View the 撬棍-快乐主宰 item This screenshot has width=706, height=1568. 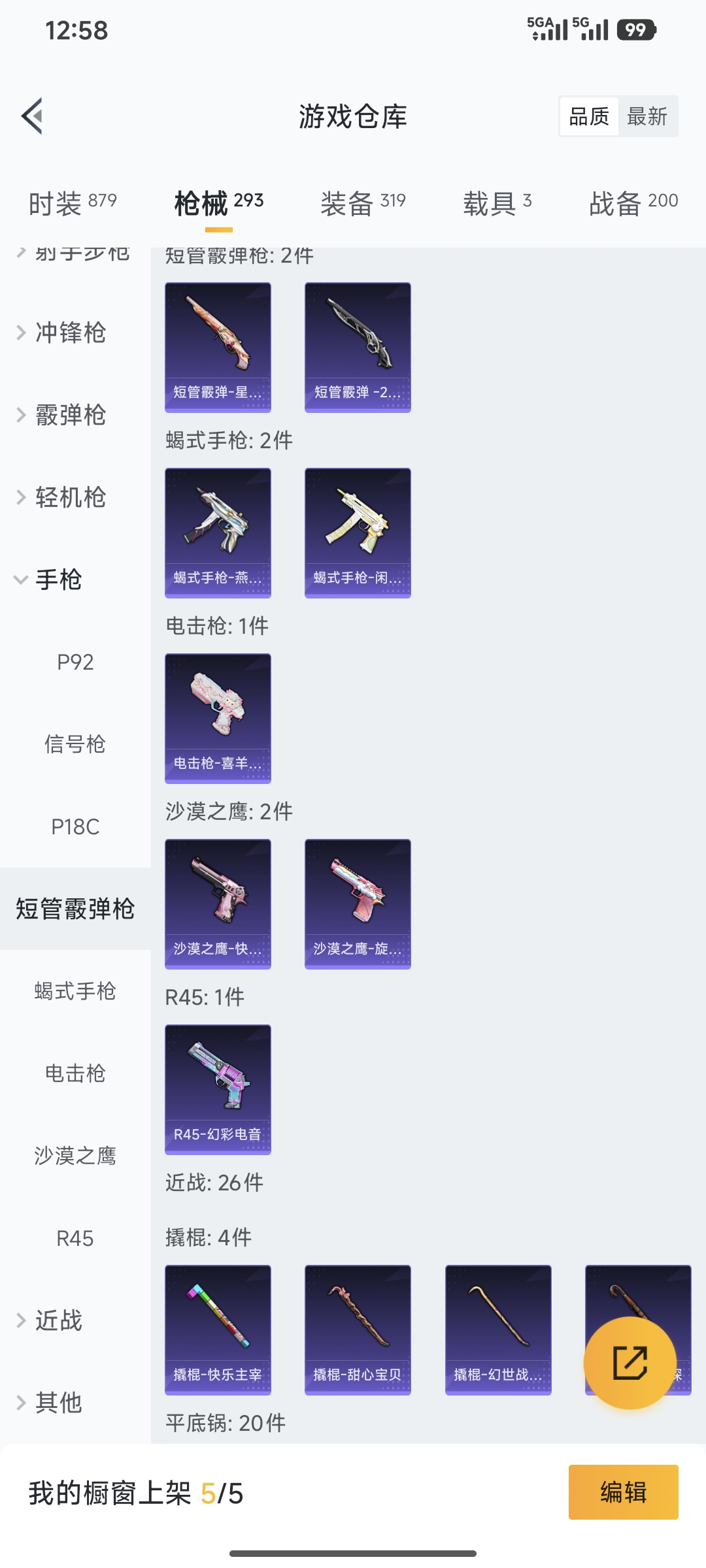(218, 1331)
